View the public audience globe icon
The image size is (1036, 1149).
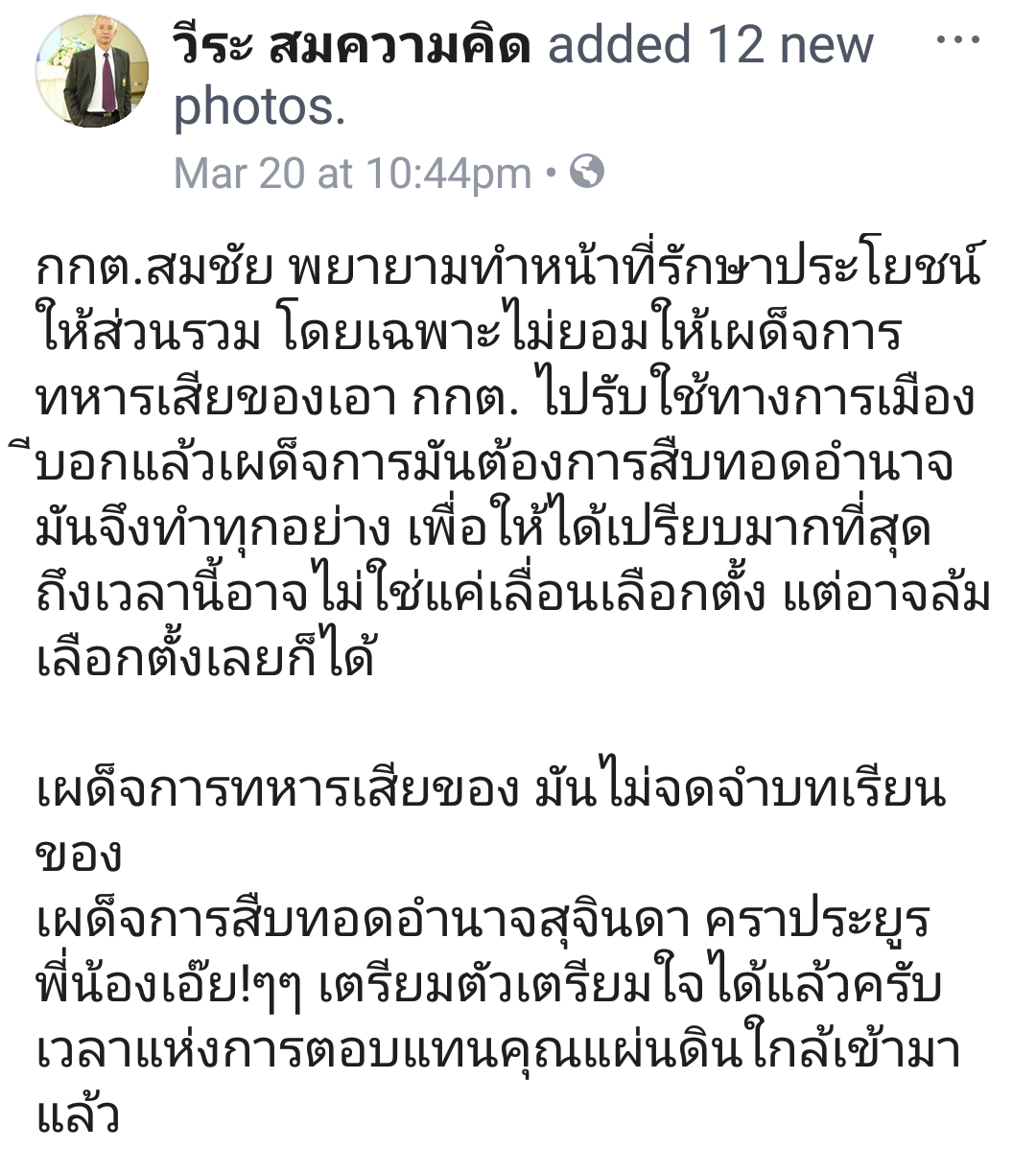[x=587, y=173]
